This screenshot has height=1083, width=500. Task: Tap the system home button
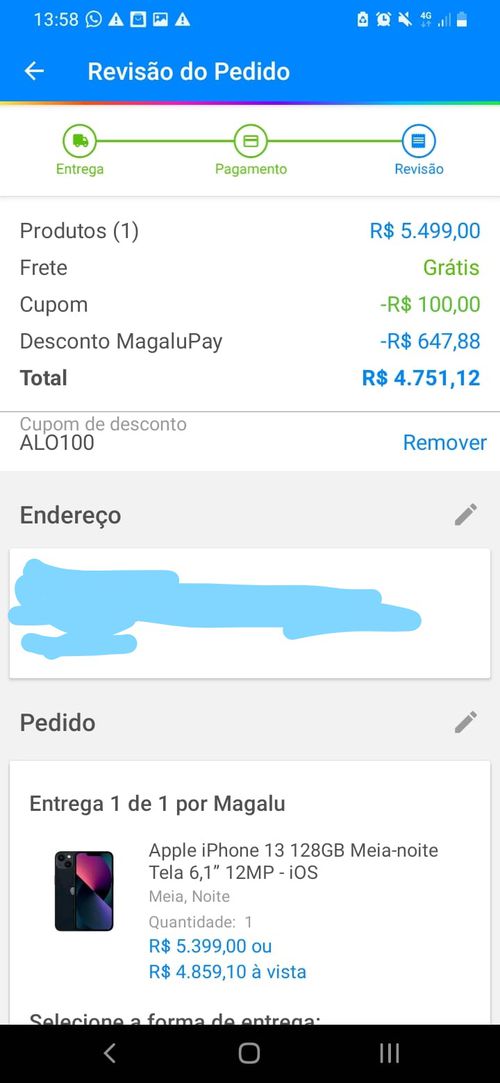(x=249, y=1053)
